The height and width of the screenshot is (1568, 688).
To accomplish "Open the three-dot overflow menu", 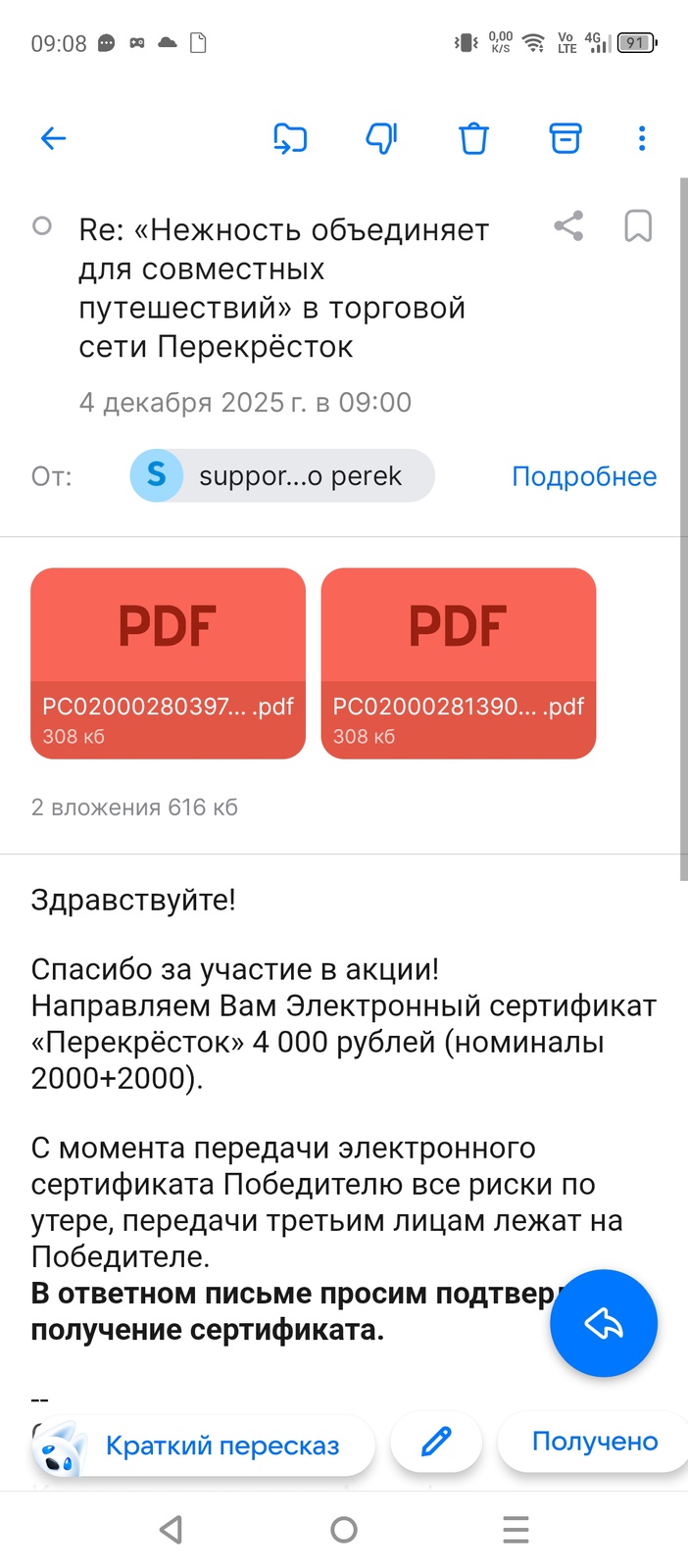I will click(642, 138).
